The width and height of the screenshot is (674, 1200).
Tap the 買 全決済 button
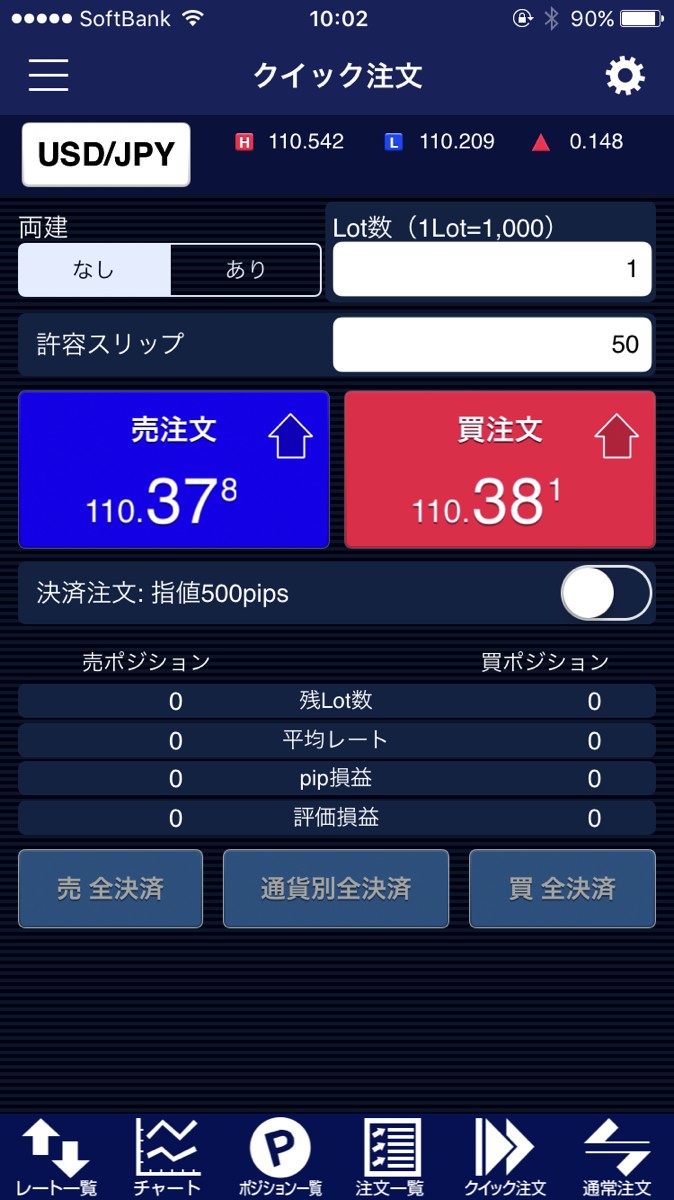[x=562, y=889]
